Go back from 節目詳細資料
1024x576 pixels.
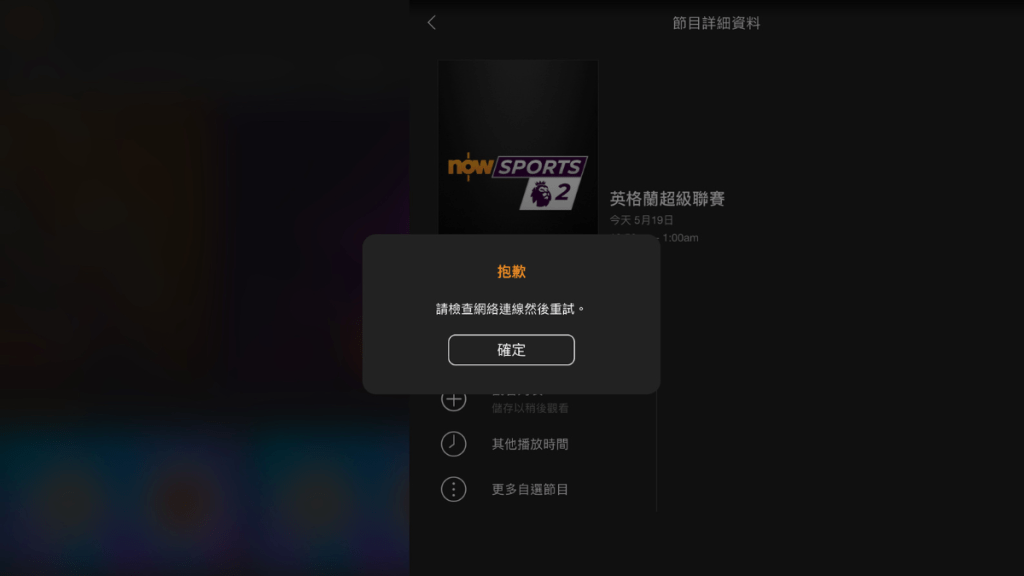[432, 23]
